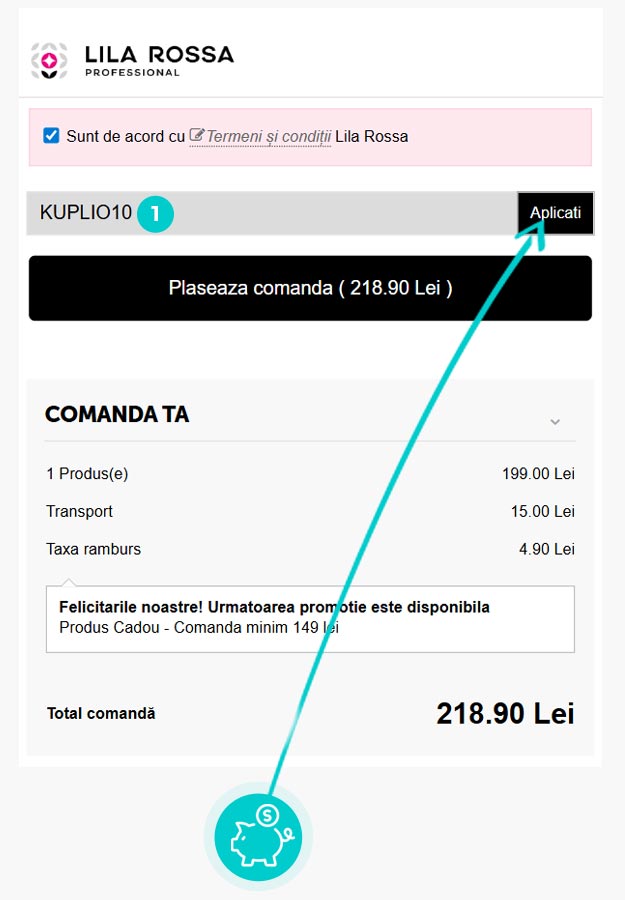Viewport: 625px width, 900px height.
Task: Collapse the Comanda ta section chevron
Action: click(x=555, y=422)
